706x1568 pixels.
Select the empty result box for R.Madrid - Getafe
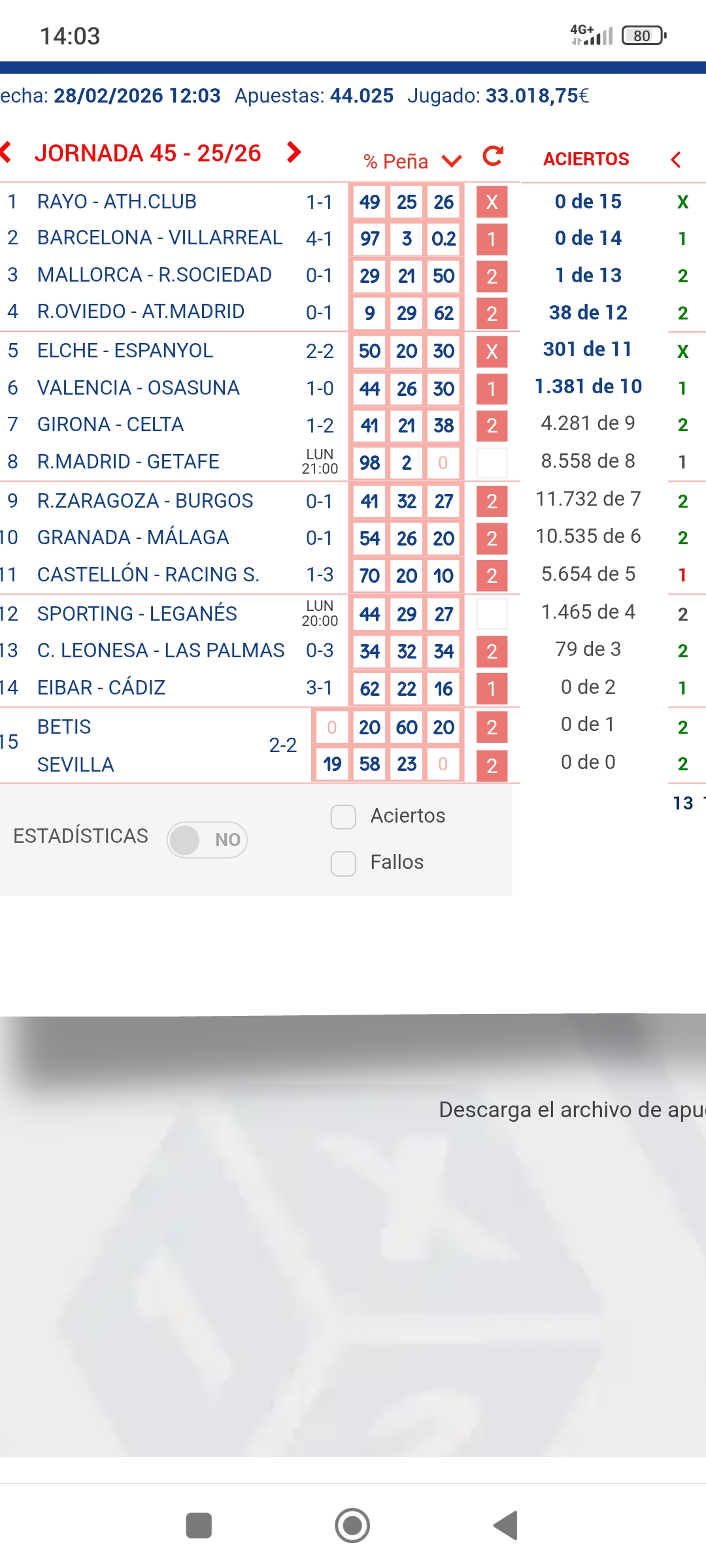[492, 463]
